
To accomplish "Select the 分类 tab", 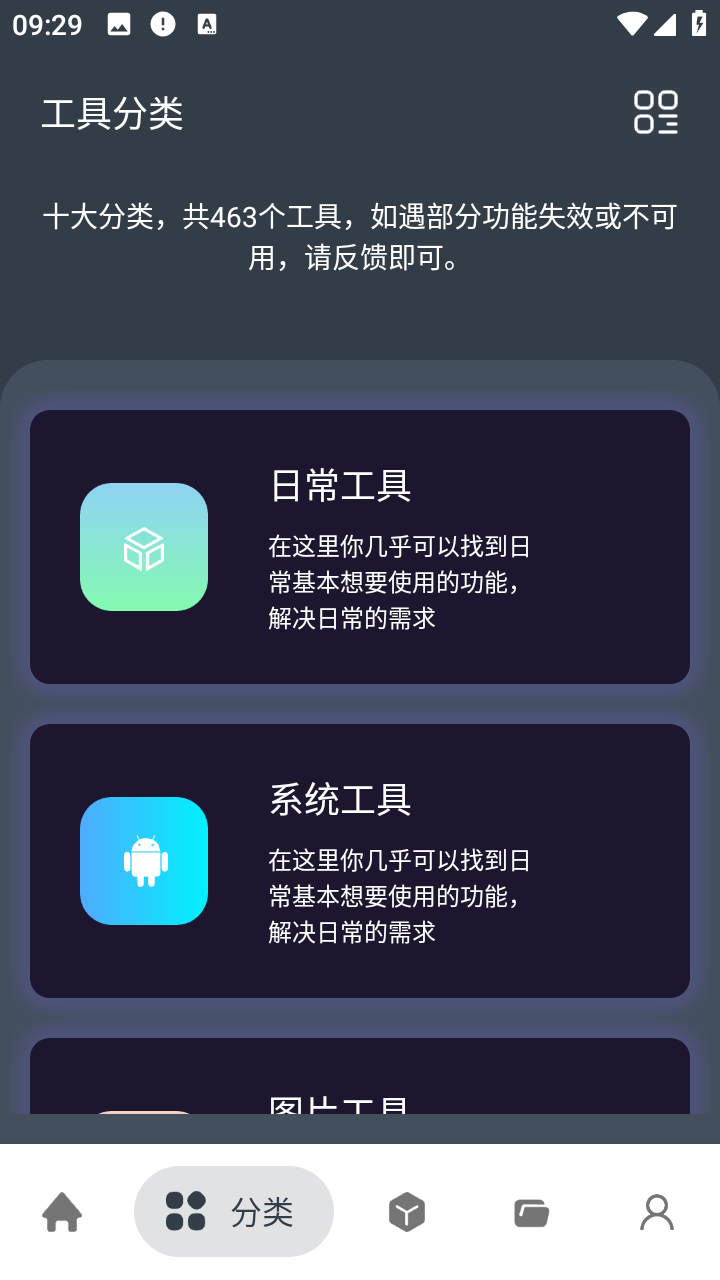I will pos(234,1212).
